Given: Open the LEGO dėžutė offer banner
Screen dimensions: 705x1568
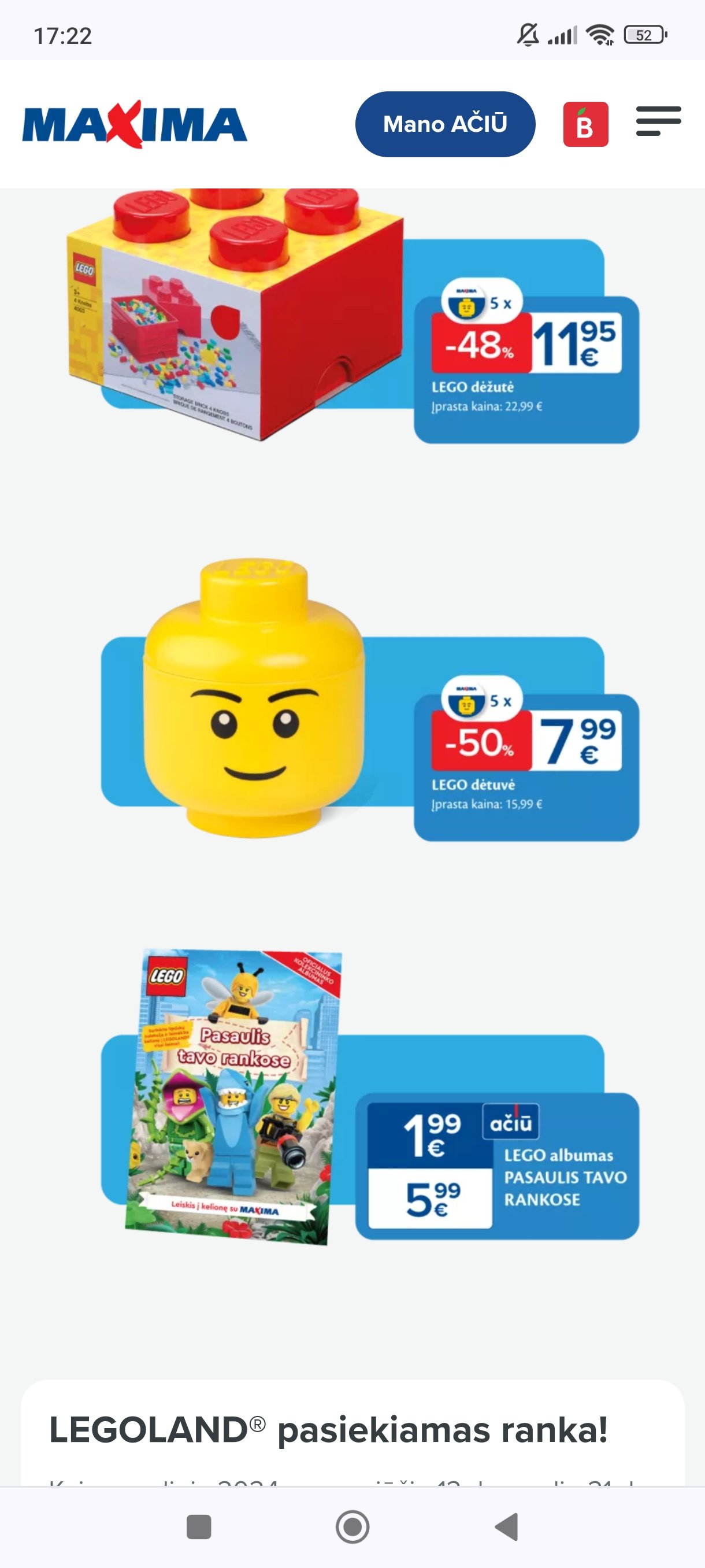Looking at the screenshot, I should (353, 316).
